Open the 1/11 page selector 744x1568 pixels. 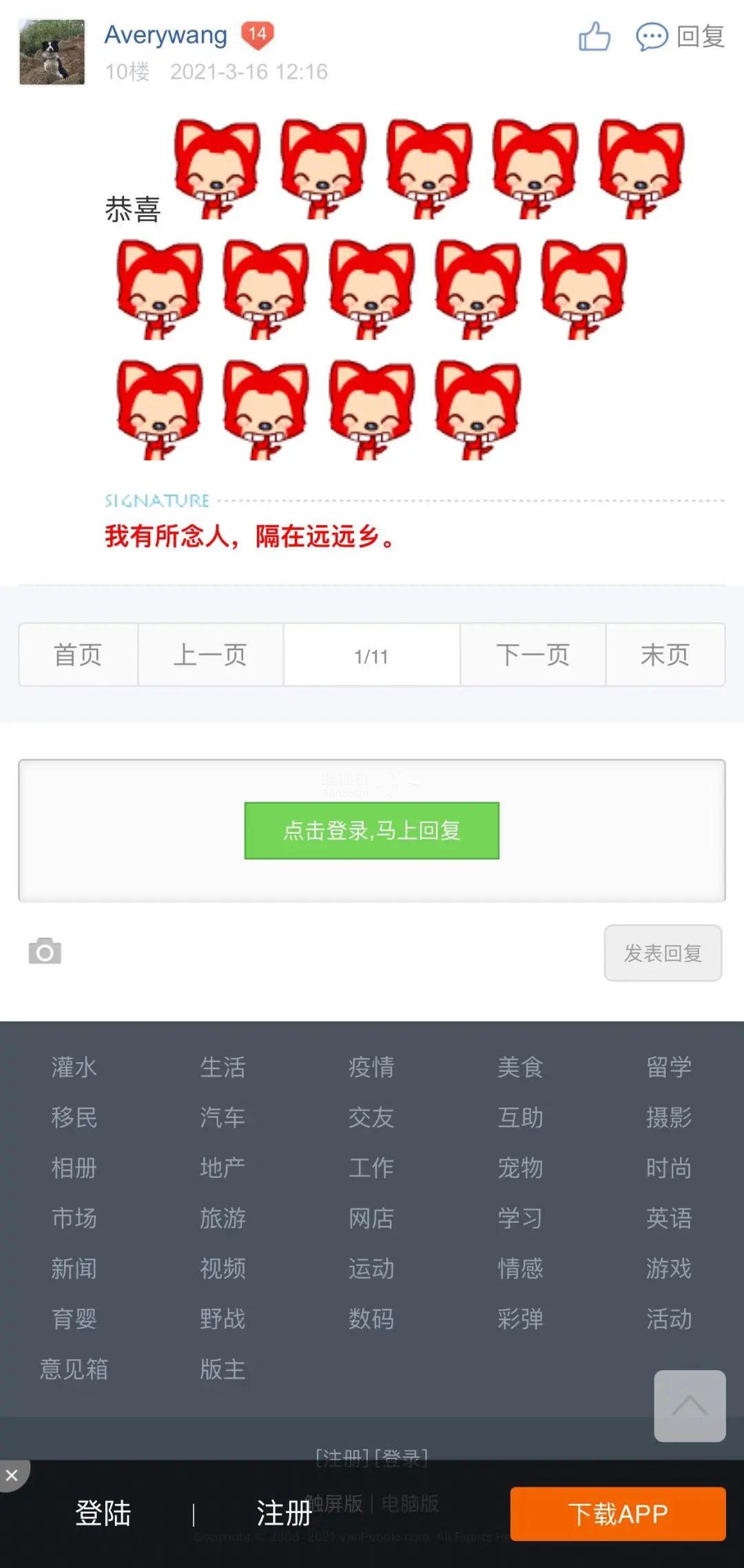[x=371, y=655]
